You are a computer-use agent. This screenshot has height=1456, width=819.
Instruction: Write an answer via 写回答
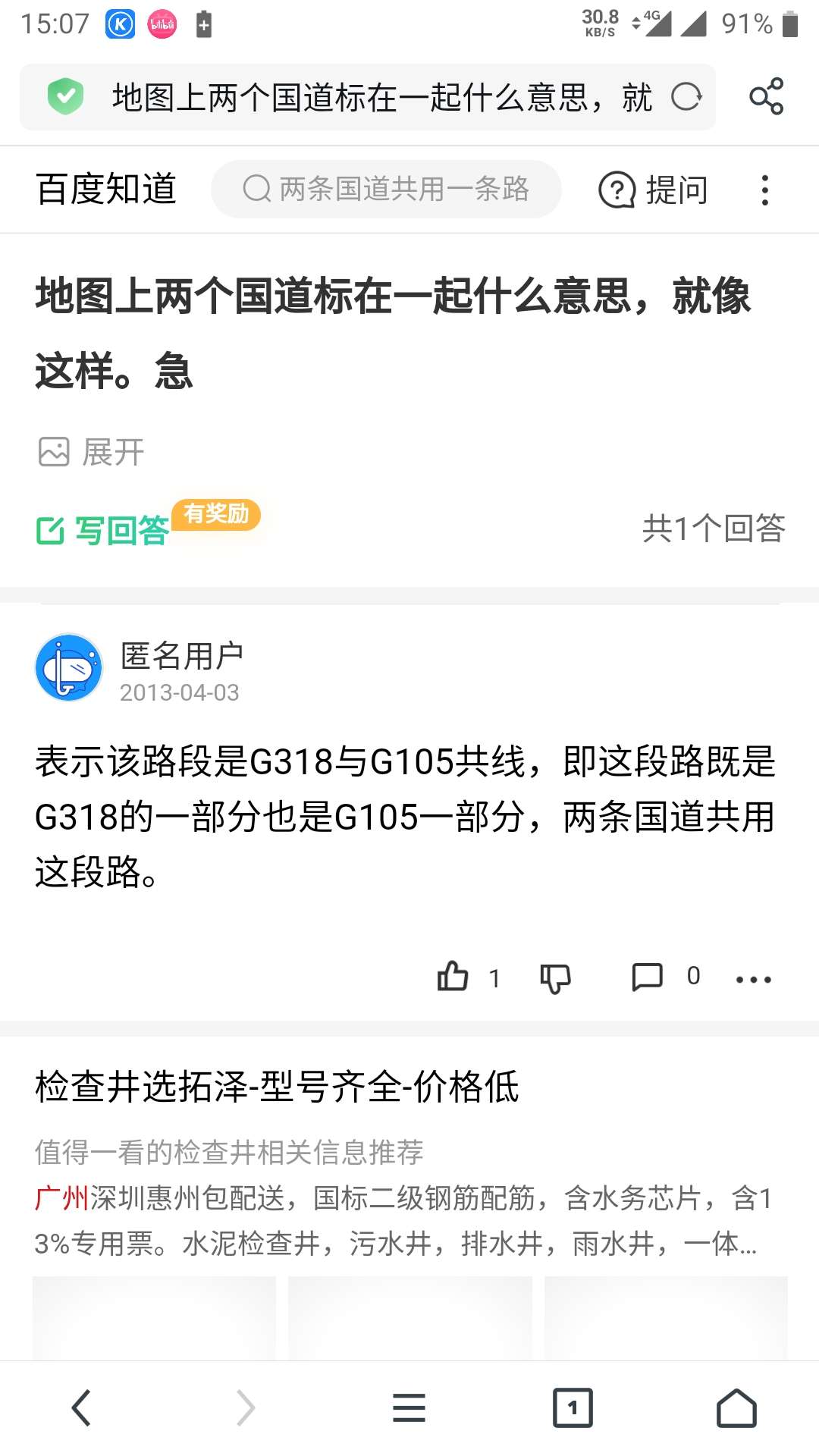coord(104,530)
